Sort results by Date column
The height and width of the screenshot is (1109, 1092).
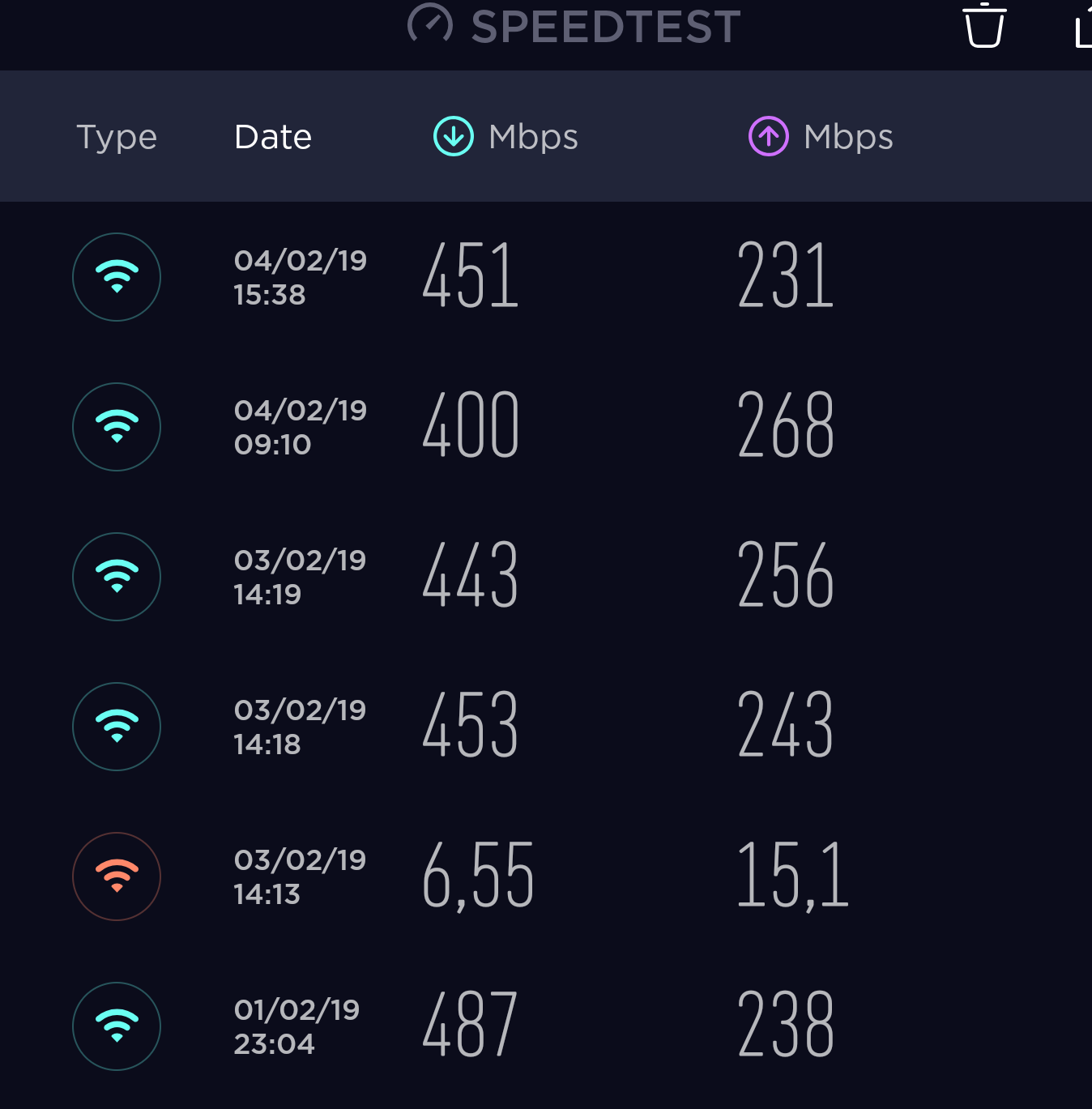[273, 137]
